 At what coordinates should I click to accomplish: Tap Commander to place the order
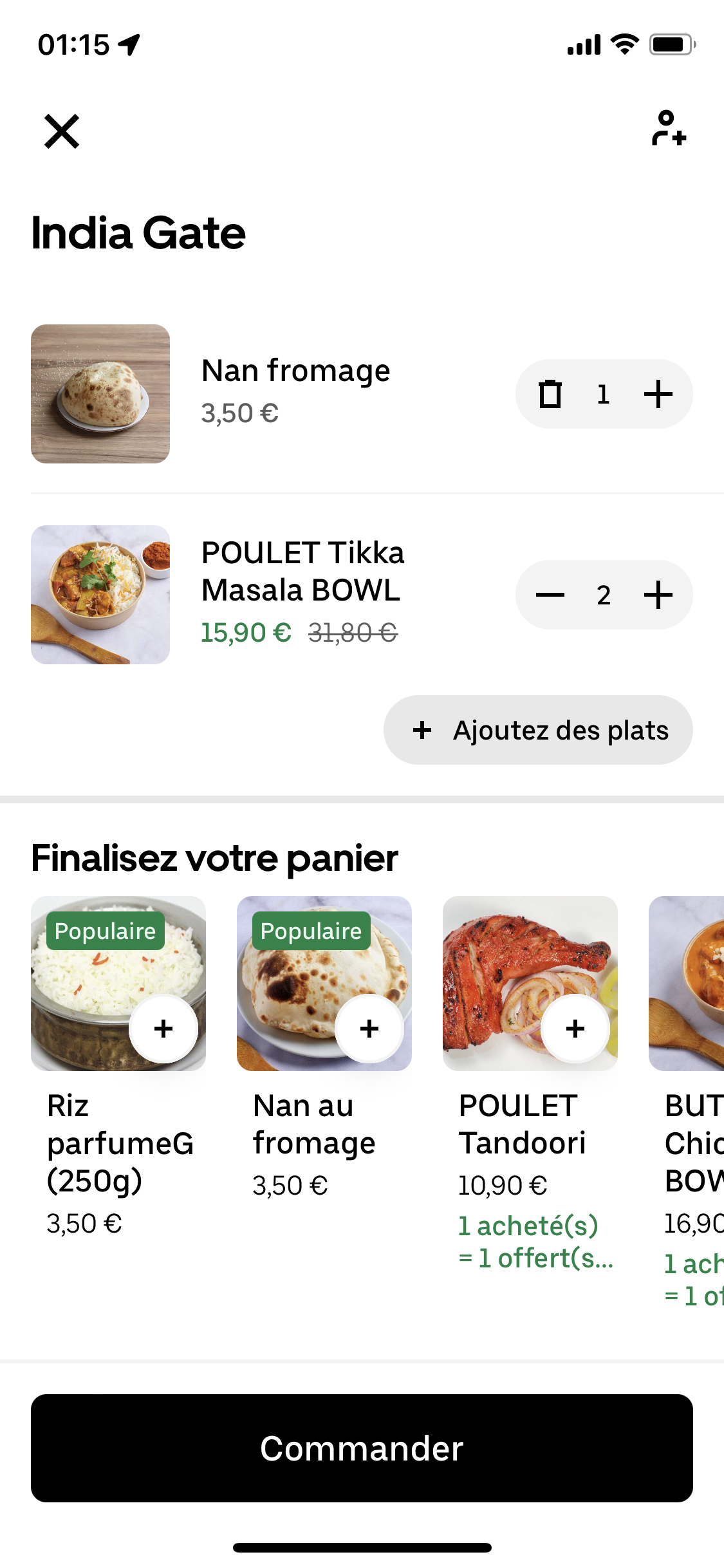(x=362, y=1448)
